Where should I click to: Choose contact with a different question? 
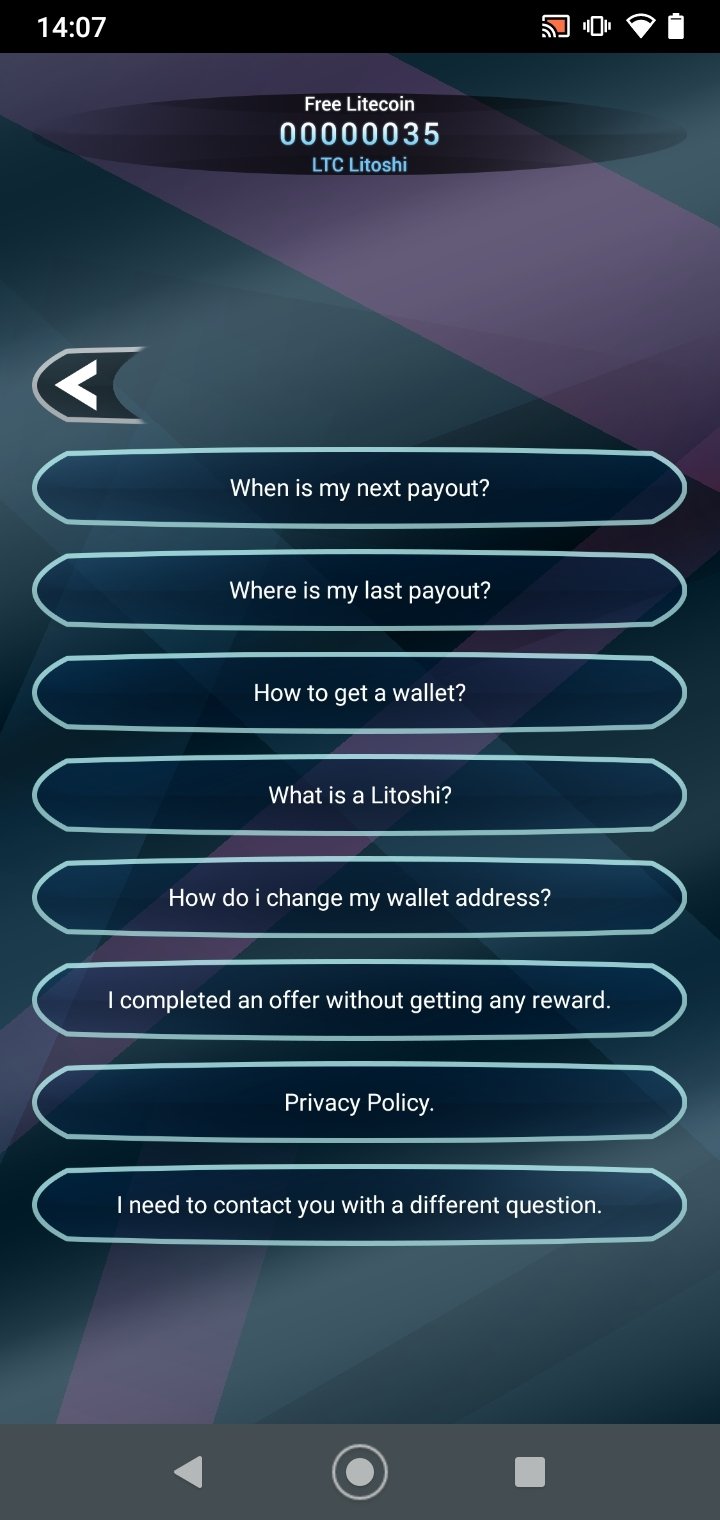[x=360, y=1205]
